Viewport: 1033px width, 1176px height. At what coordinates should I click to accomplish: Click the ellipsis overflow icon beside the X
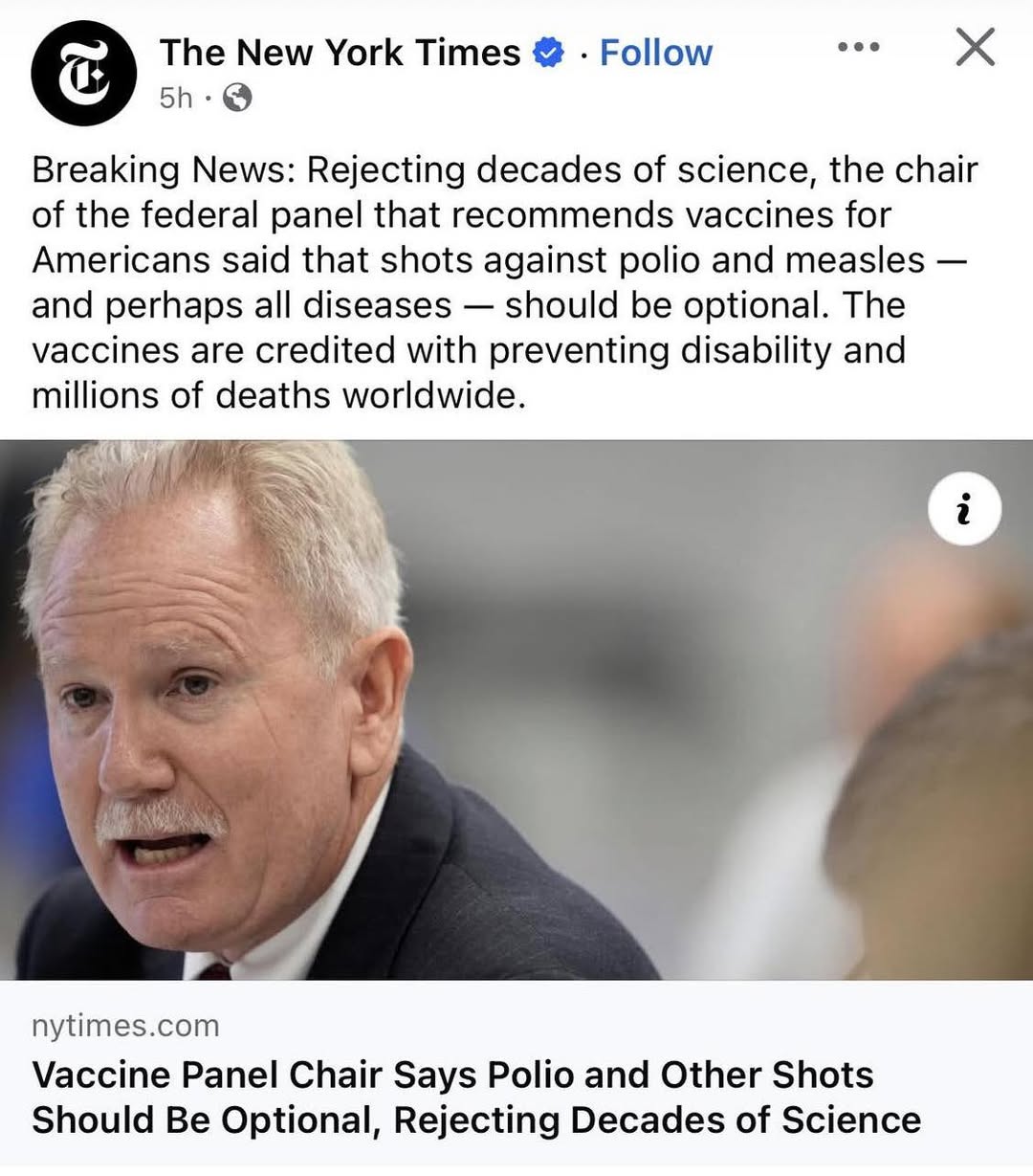click(x=857, y=46)
